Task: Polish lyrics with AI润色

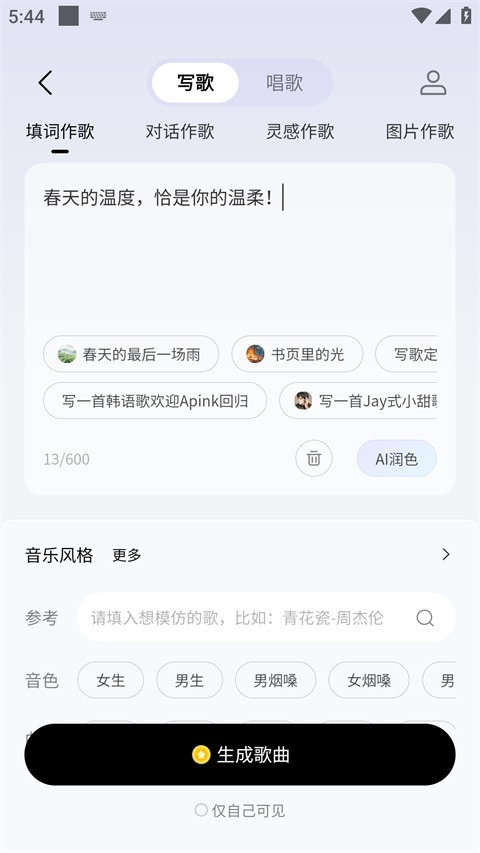Action: [x=396, y=459]
